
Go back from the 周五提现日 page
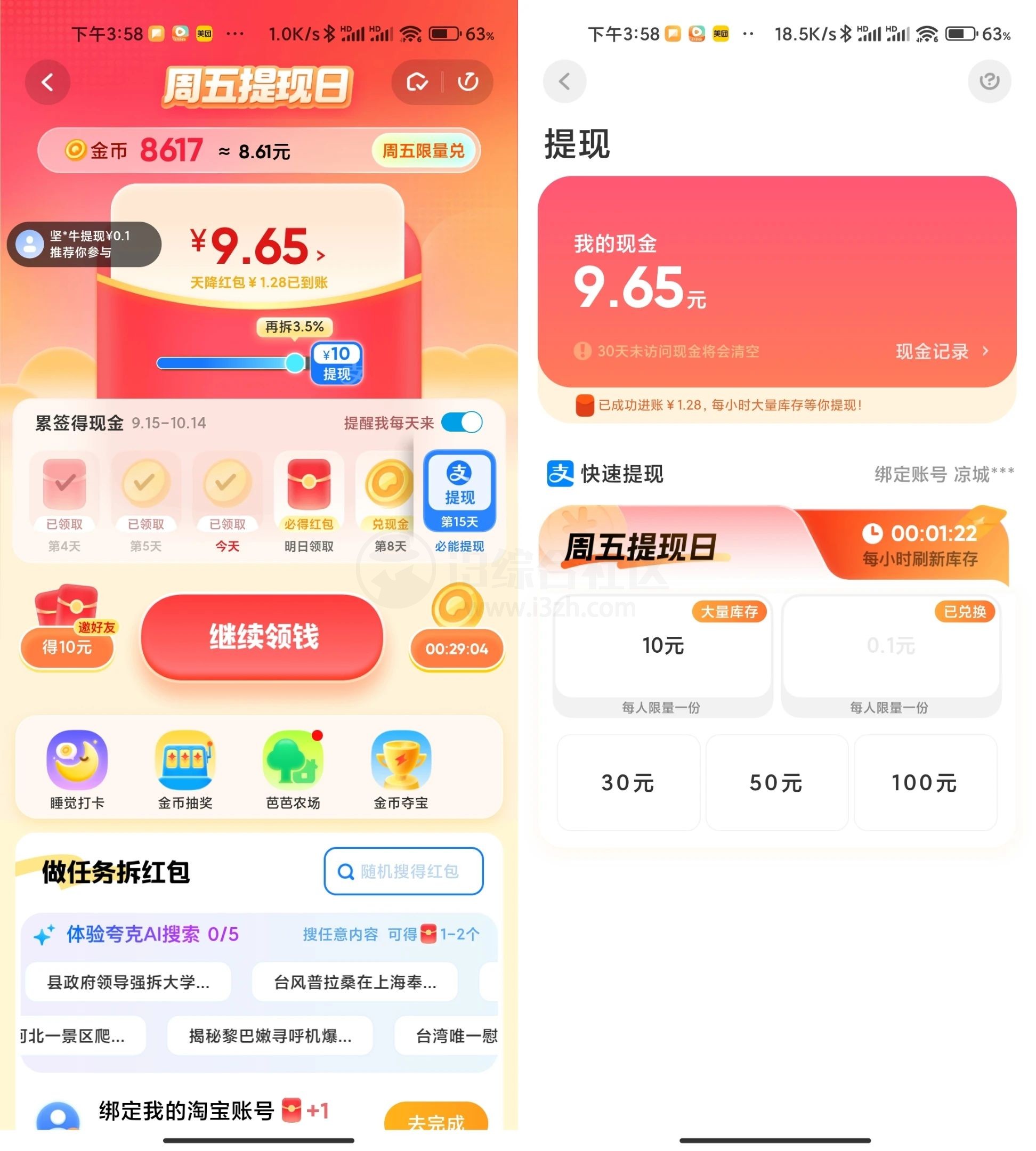click(48, 83)
